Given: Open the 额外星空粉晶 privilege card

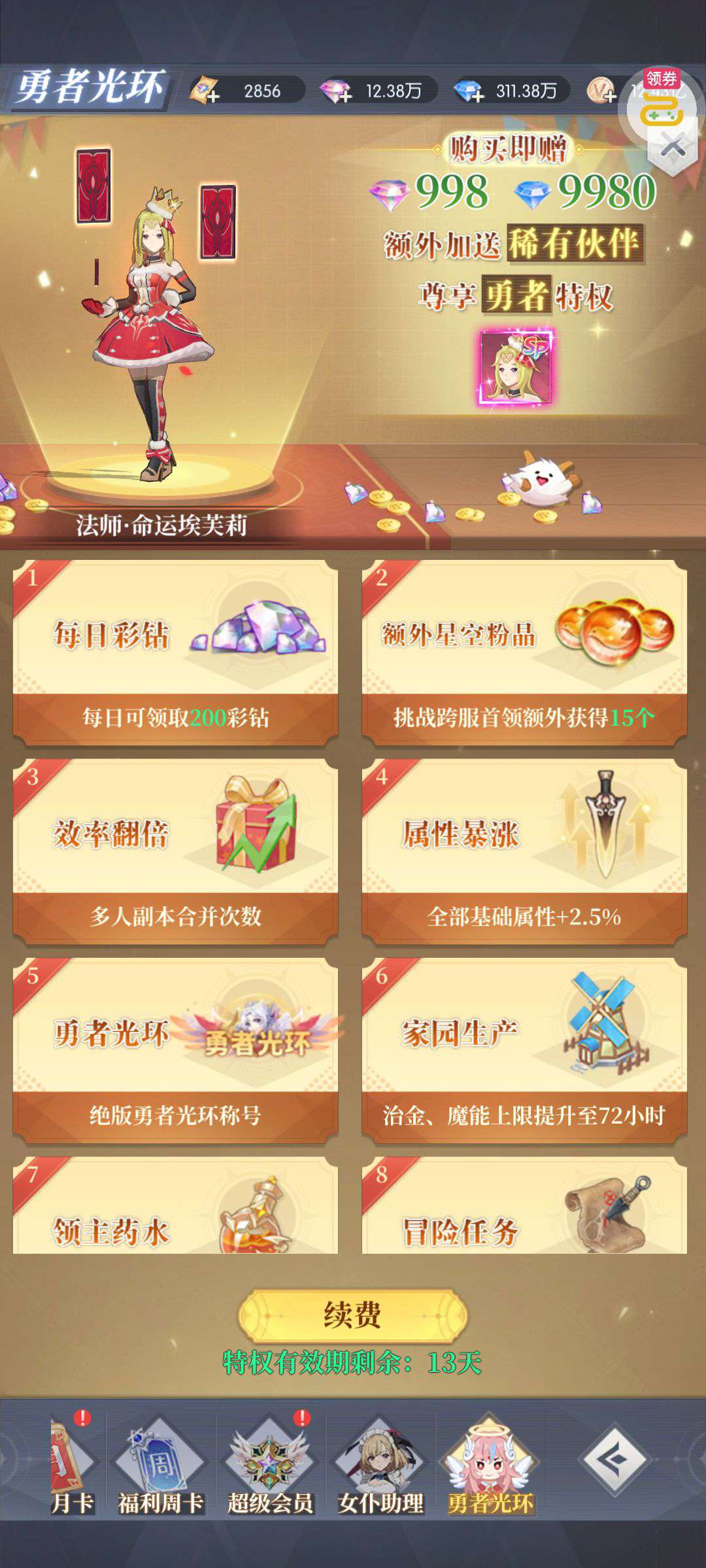Looking at the screenshot, I should (x=524, y=652).
